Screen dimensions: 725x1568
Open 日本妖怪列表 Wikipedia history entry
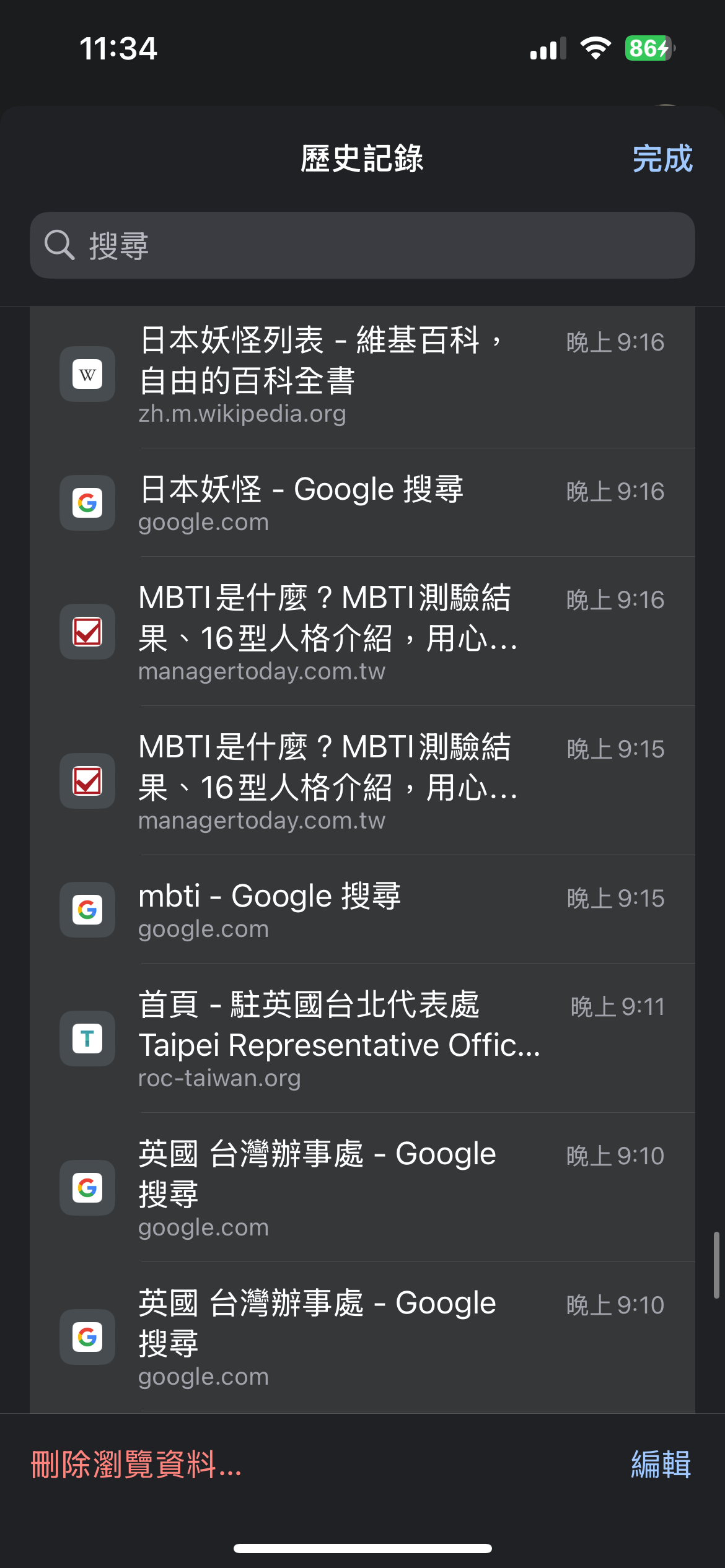coord(362,375)
